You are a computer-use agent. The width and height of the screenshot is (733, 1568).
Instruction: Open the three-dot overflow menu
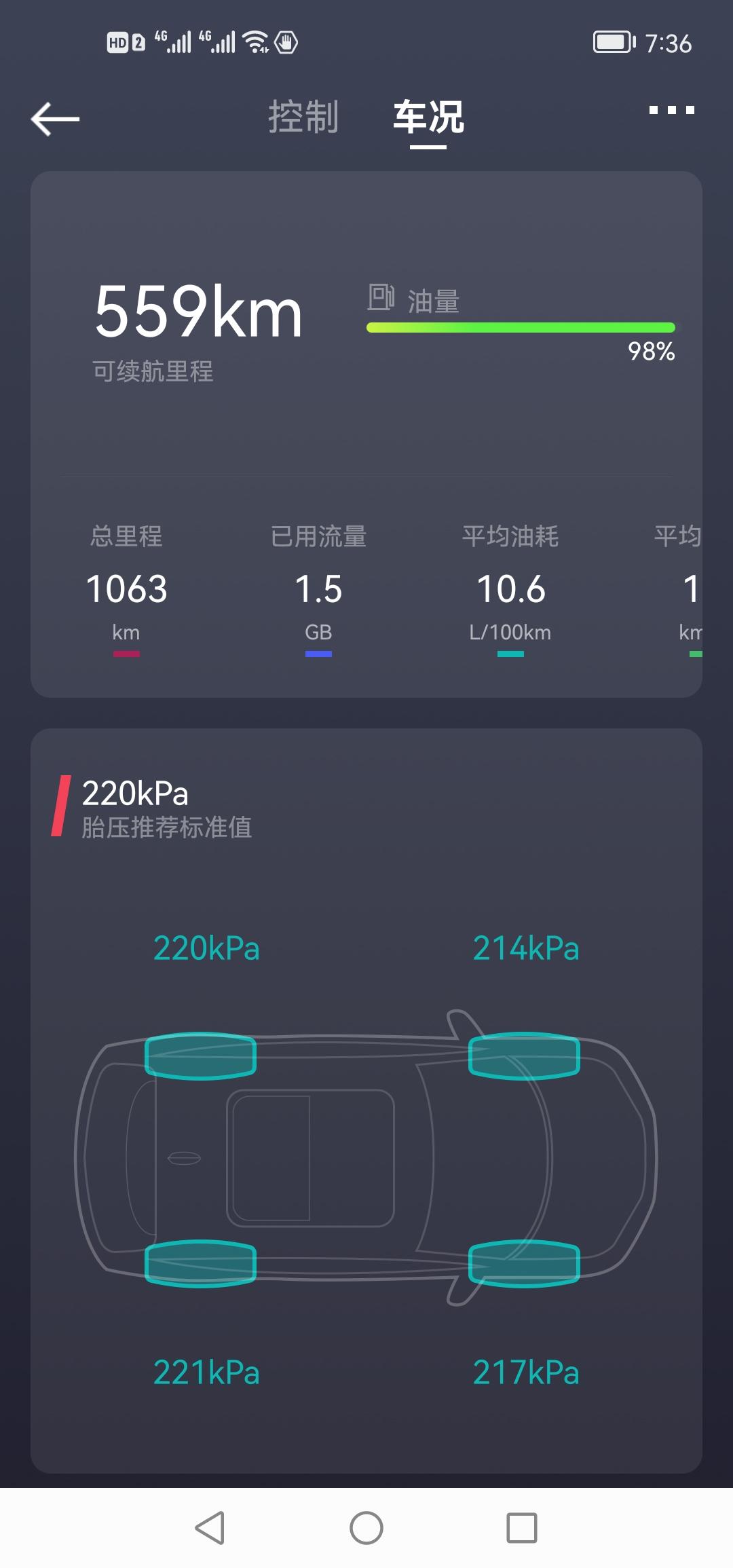671,110
